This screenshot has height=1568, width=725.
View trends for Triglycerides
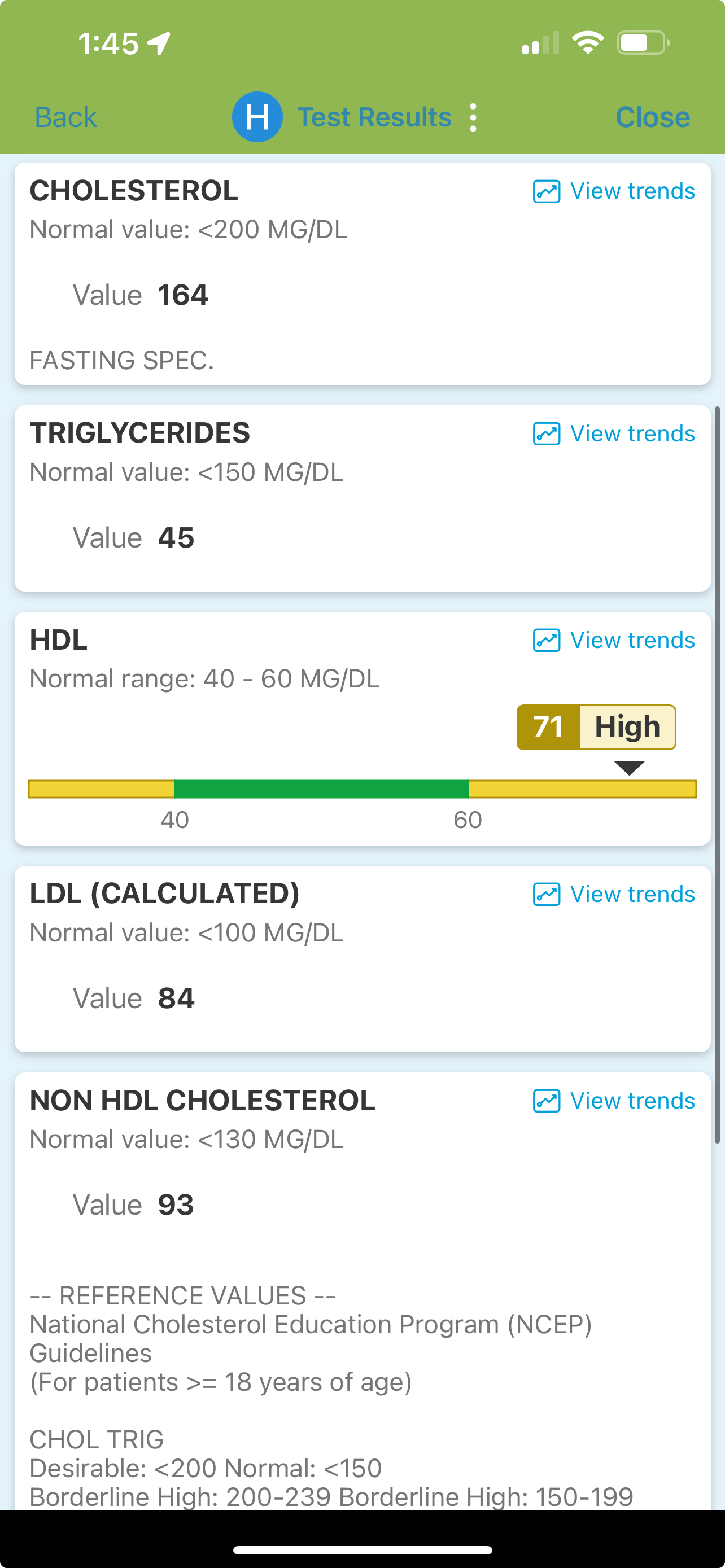[614, 433]
